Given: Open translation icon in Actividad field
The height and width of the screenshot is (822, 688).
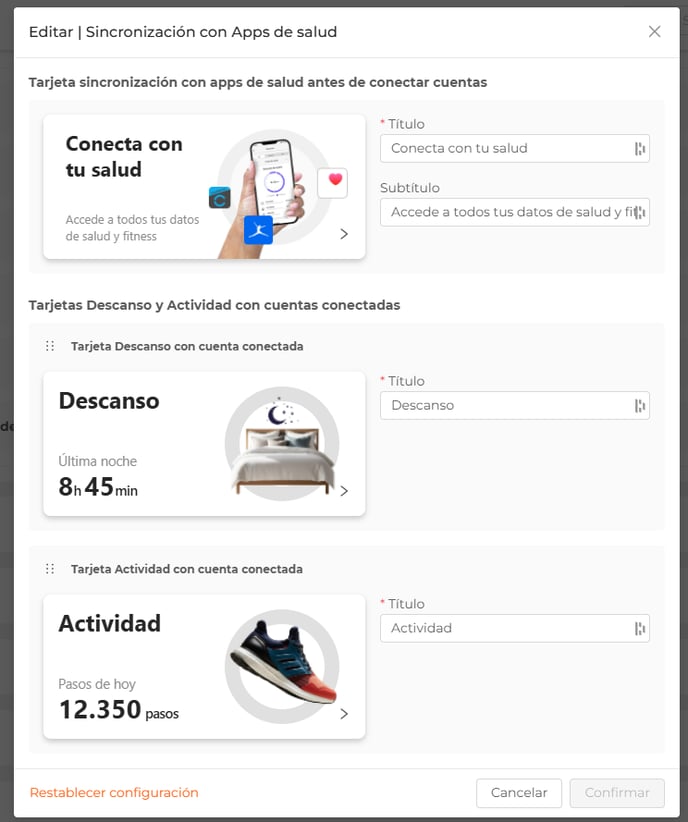Looking at the screenshot, I should tap(640, 628).
